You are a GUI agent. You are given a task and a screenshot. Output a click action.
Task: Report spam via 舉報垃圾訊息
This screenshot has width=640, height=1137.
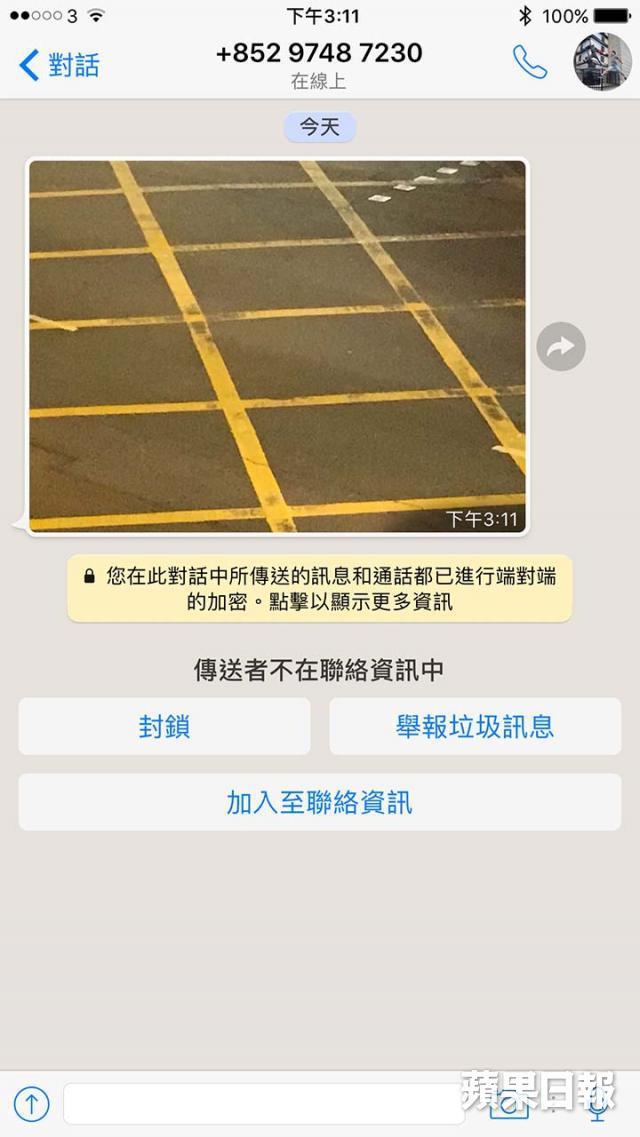click(475, 726)
